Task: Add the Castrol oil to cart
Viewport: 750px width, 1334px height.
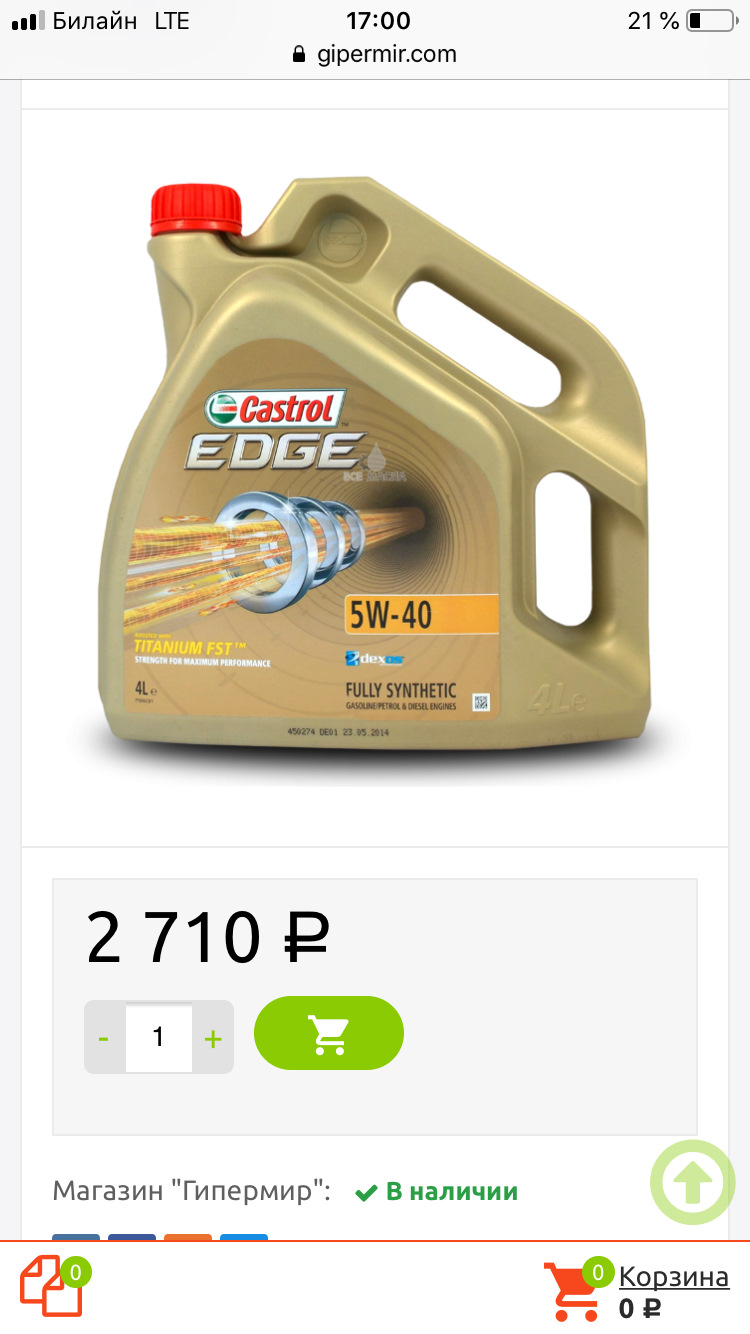Action: click(x=329, y=1033)
